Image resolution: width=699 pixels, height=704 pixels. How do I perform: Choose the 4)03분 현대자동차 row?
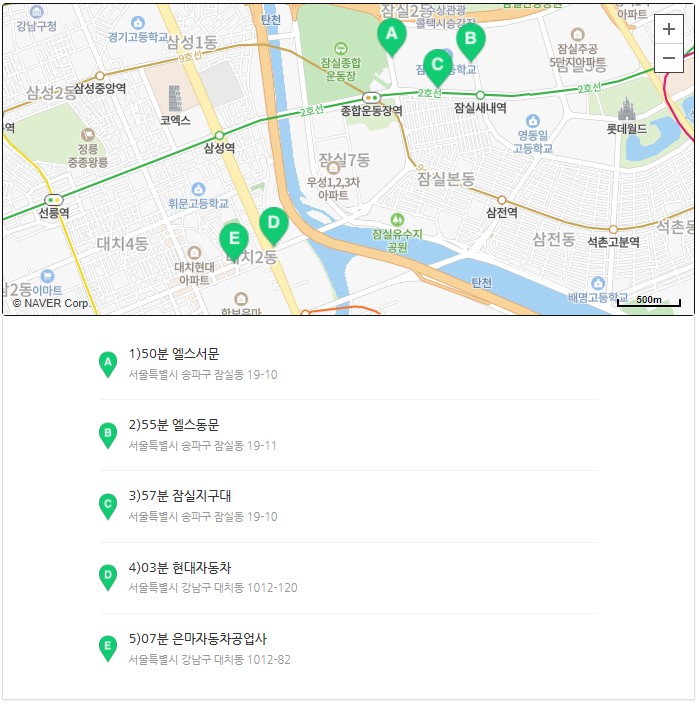coord(348,577)
